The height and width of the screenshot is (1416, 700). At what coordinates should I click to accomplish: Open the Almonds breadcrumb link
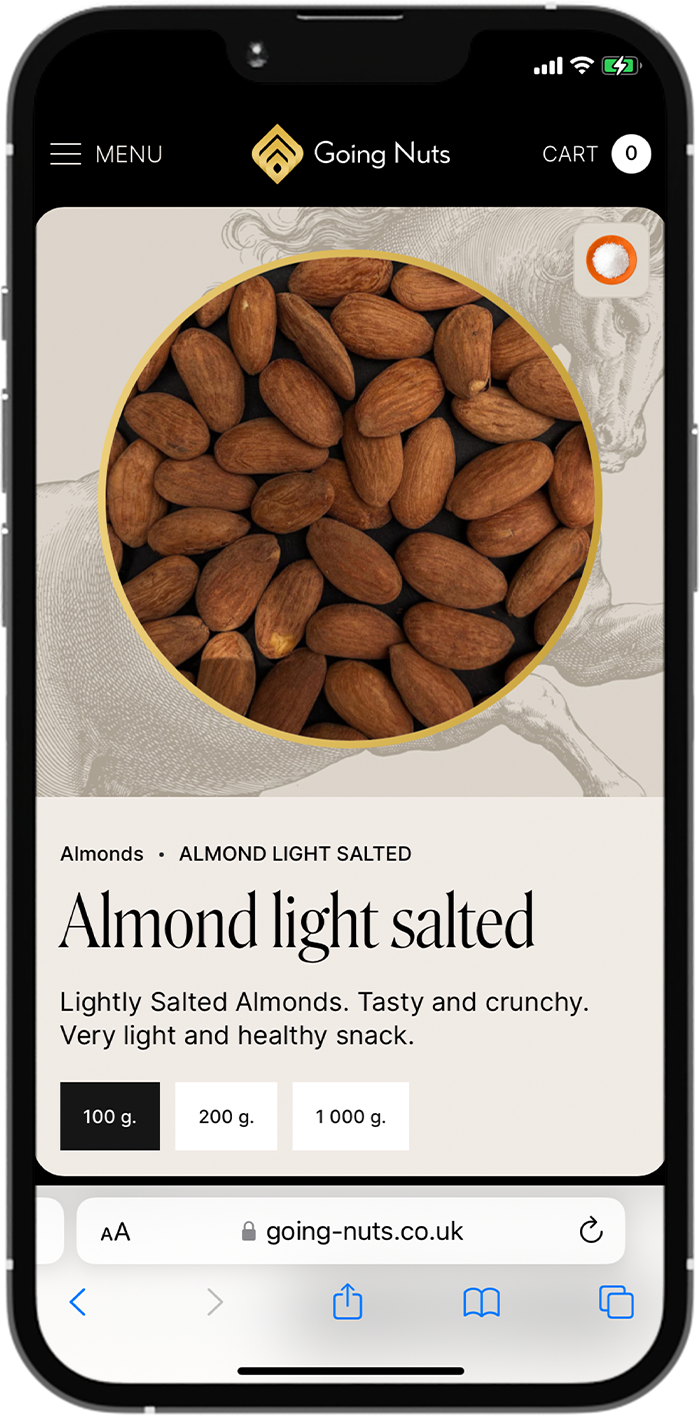click(102, 854)
